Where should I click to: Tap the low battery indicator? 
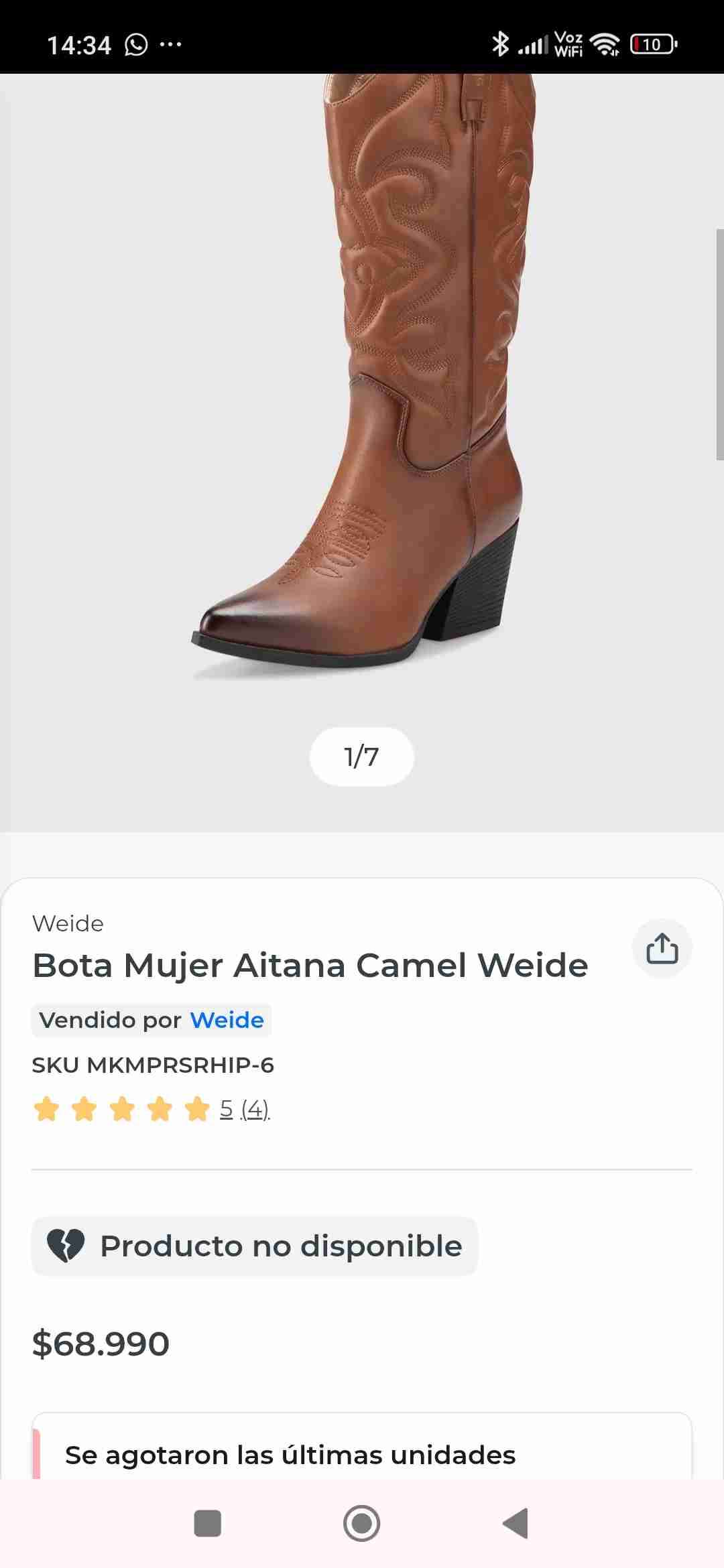click(652, 44)
